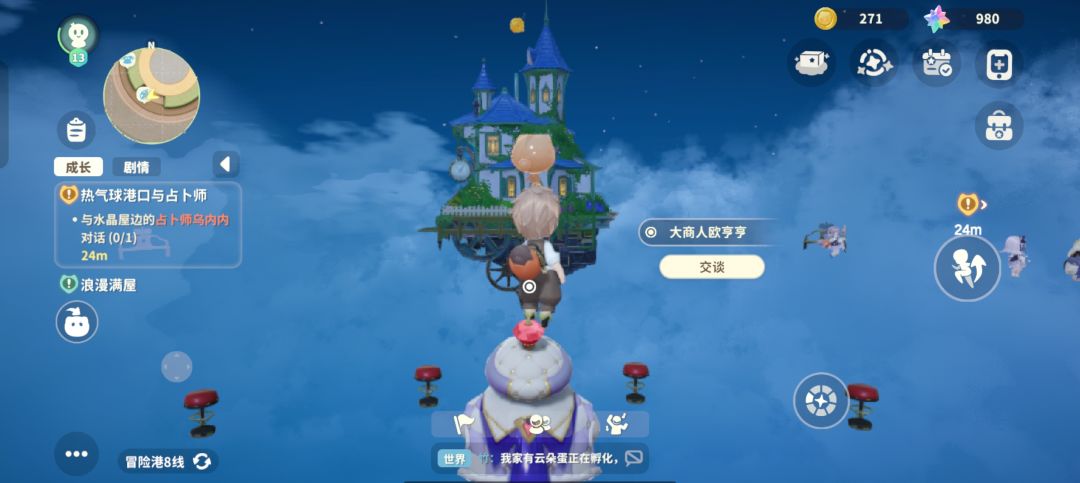Tap the white pet face button

point(76,322)
